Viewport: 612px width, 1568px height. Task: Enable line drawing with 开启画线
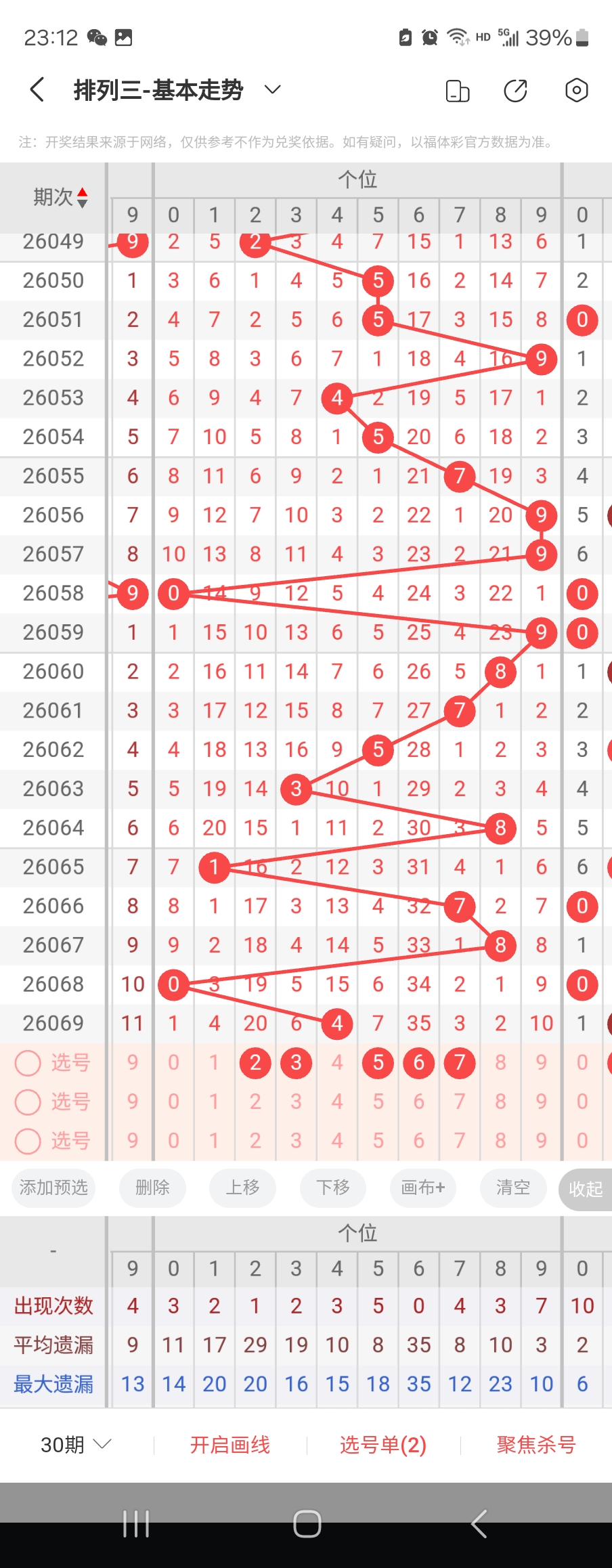point(230,1445)
